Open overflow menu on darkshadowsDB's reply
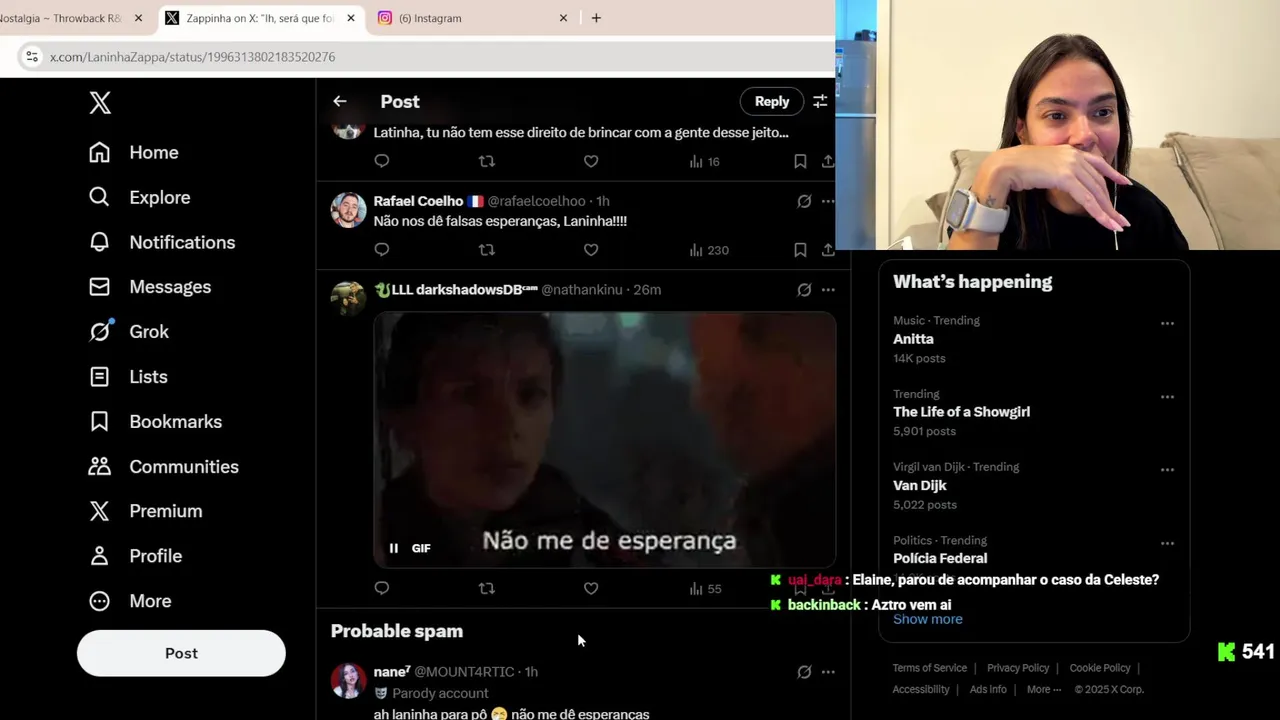This screenshot has width=1280, height=720. tap(828, 290)
